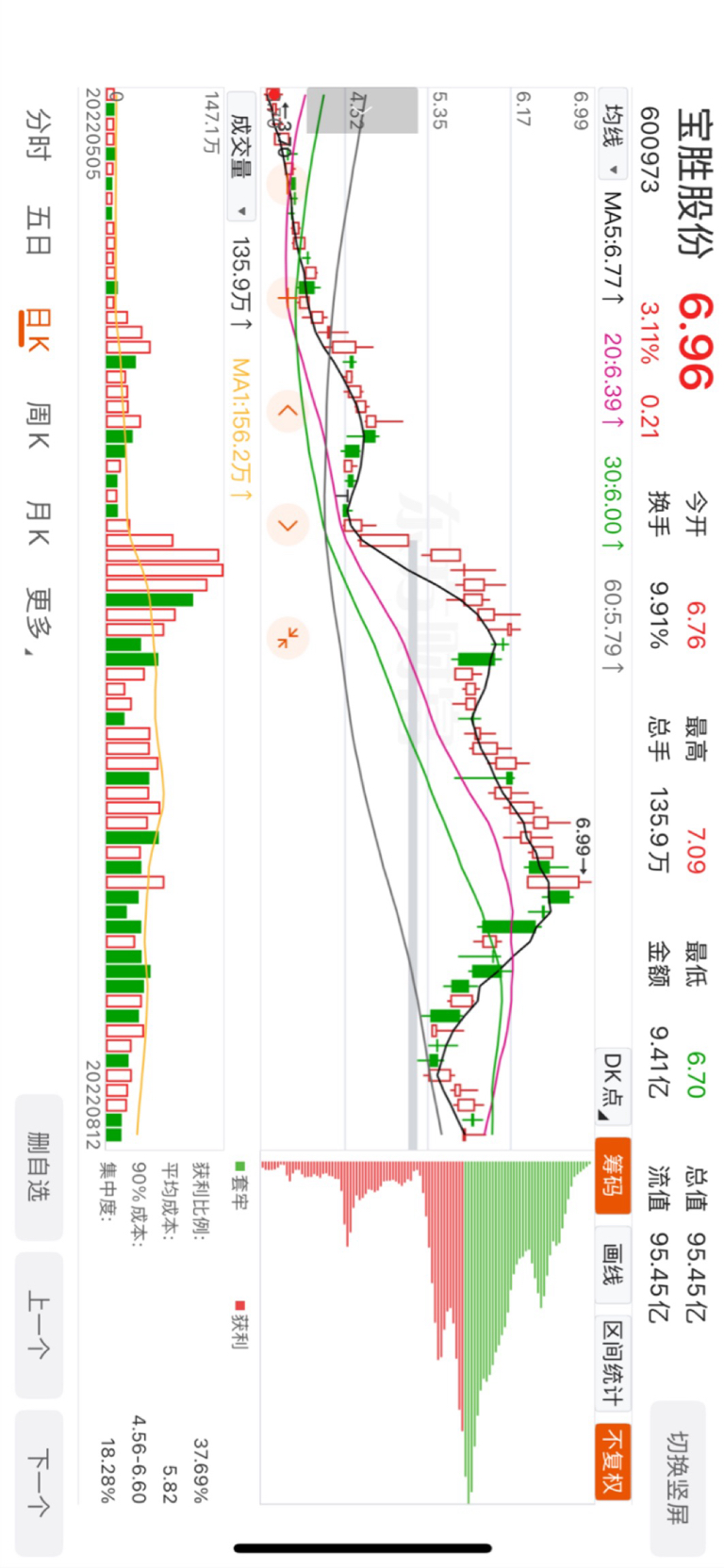Image resolution: width=724 pixels, height=1568 pixels.
Task: Expand the 更多 period options
Action: [40, 622]
